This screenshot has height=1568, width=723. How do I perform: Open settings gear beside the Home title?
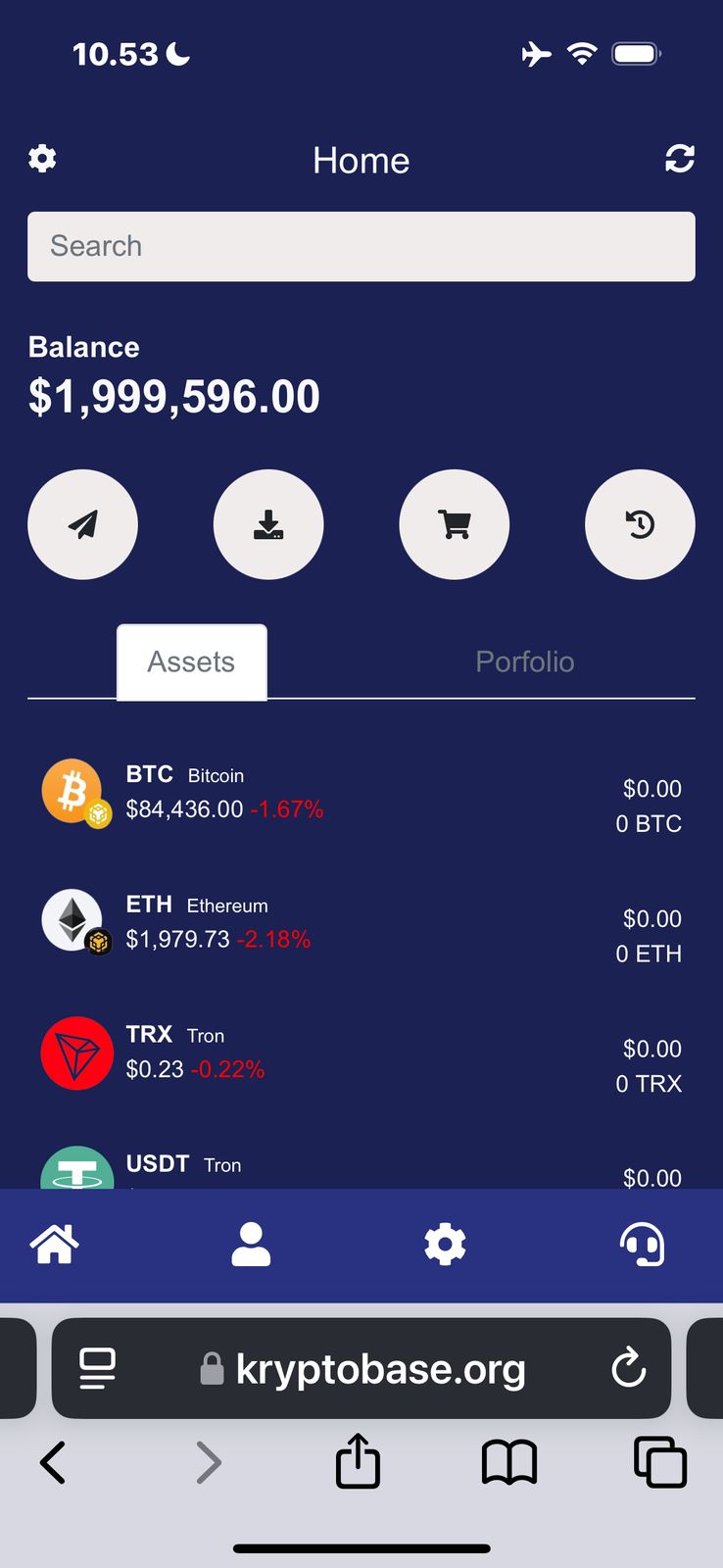click(x=42, y=158)
